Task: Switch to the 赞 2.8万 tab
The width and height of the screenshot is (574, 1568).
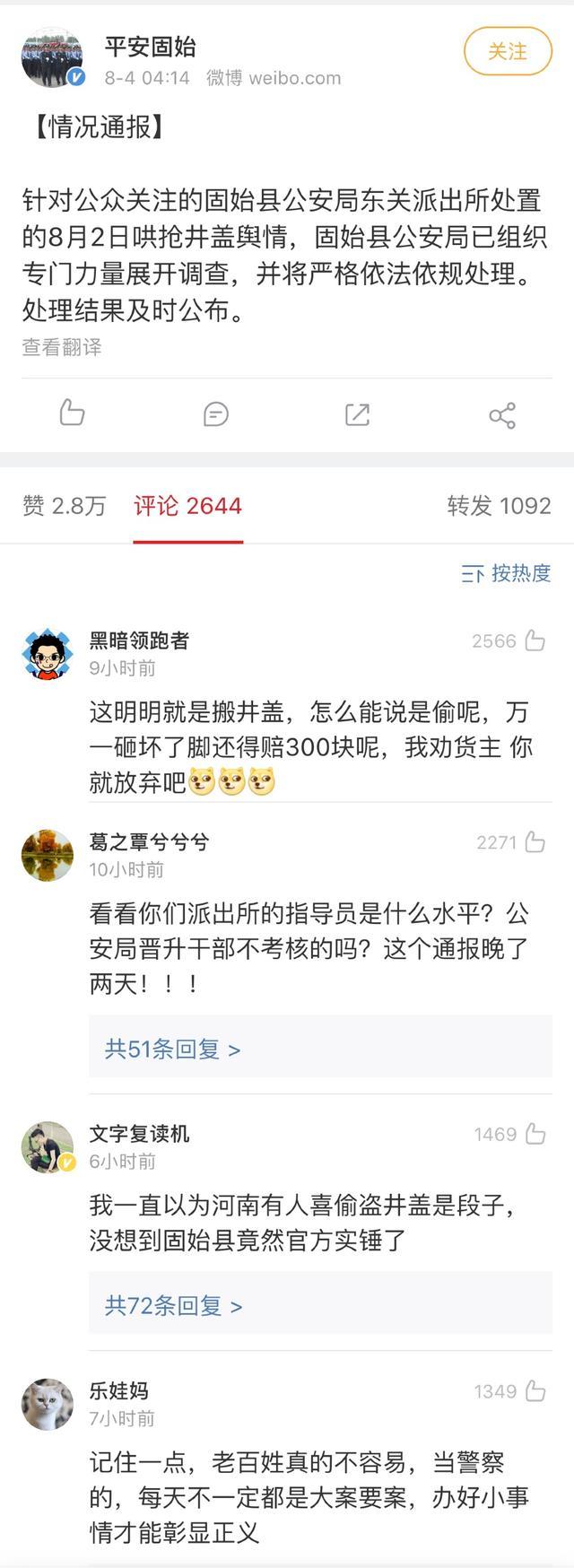Action: (64, 506)
